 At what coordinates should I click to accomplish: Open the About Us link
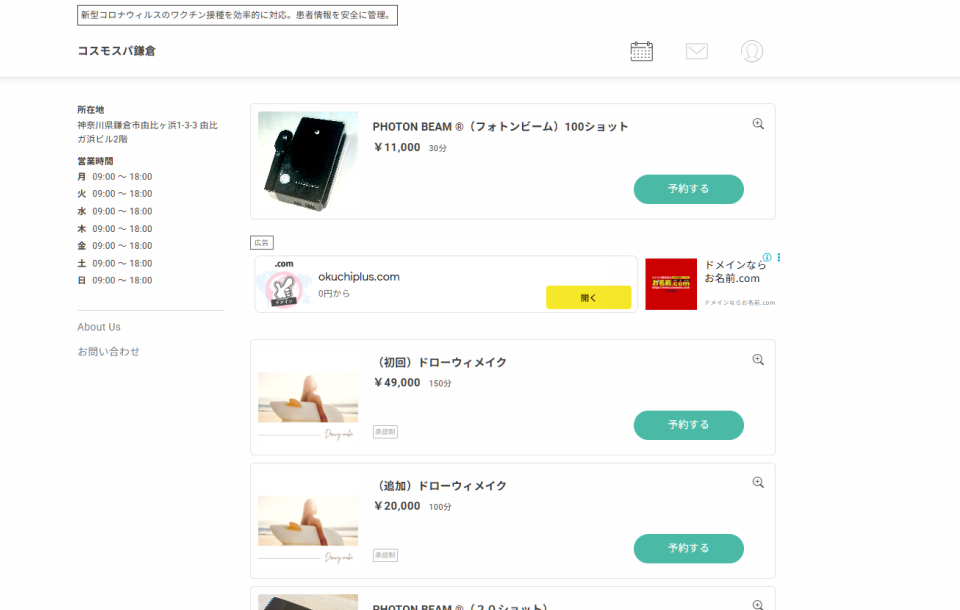pyautogui.click(x=99, y=327)
